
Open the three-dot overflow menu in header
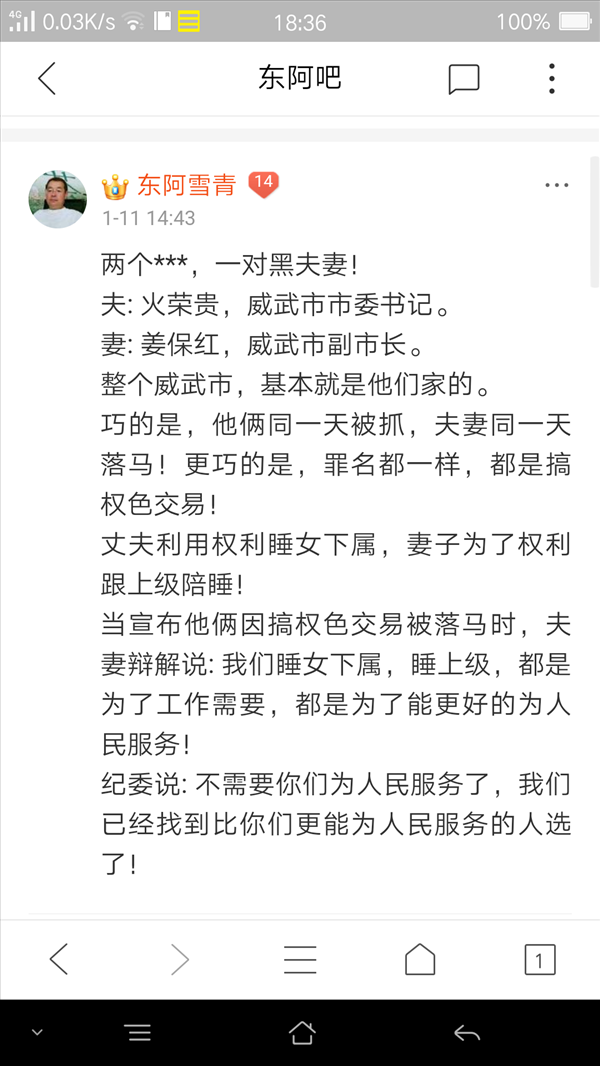click(x=552, y=79)
